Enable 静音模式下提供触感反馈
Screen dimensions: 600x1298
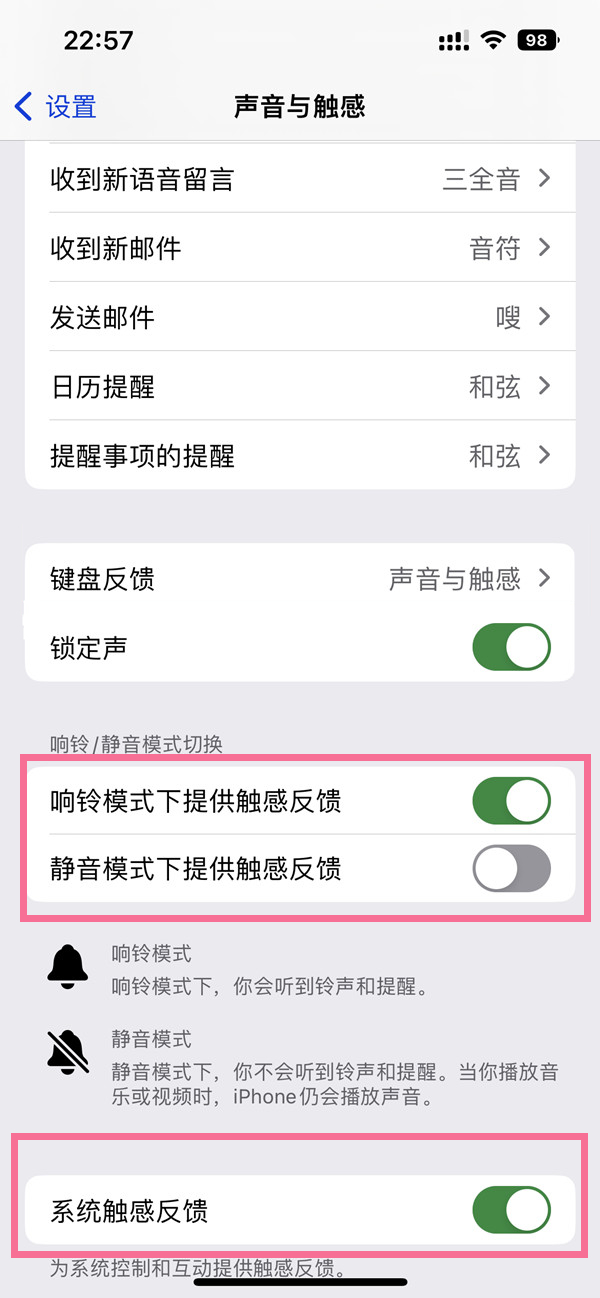pyautogui.click(x=511, y=868)
